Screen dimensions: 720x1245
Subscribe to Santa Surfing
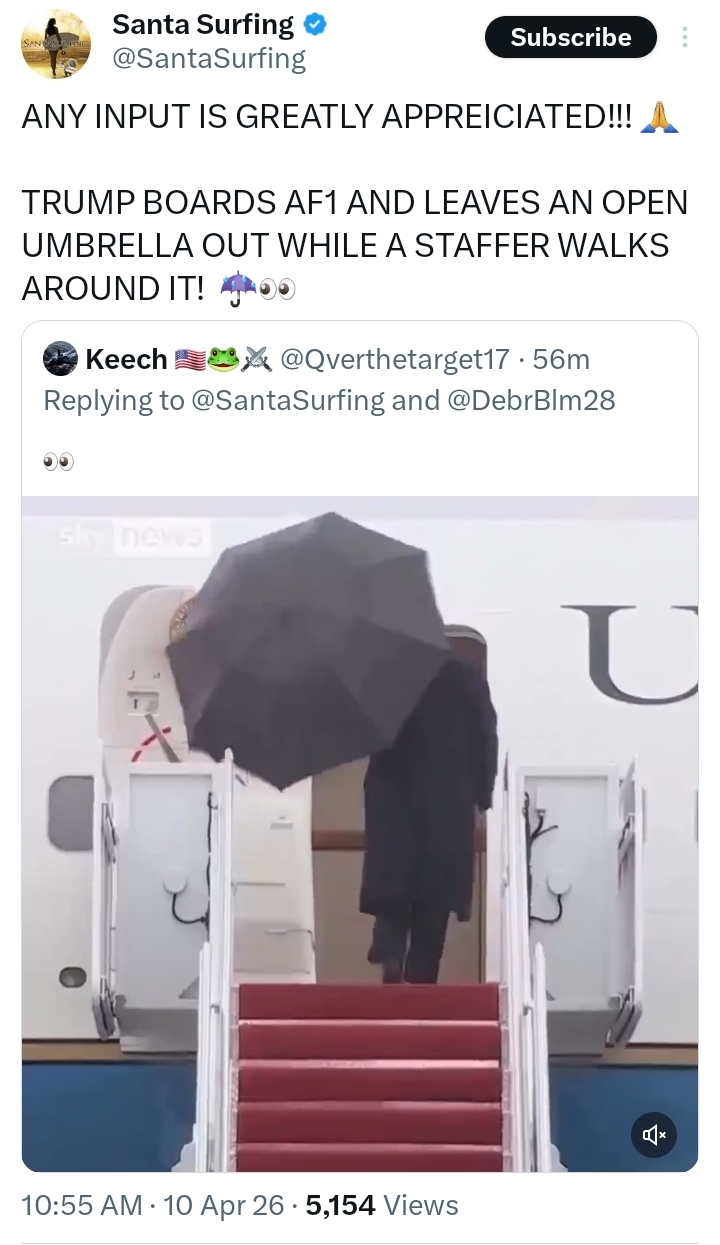tap(570, 38)
